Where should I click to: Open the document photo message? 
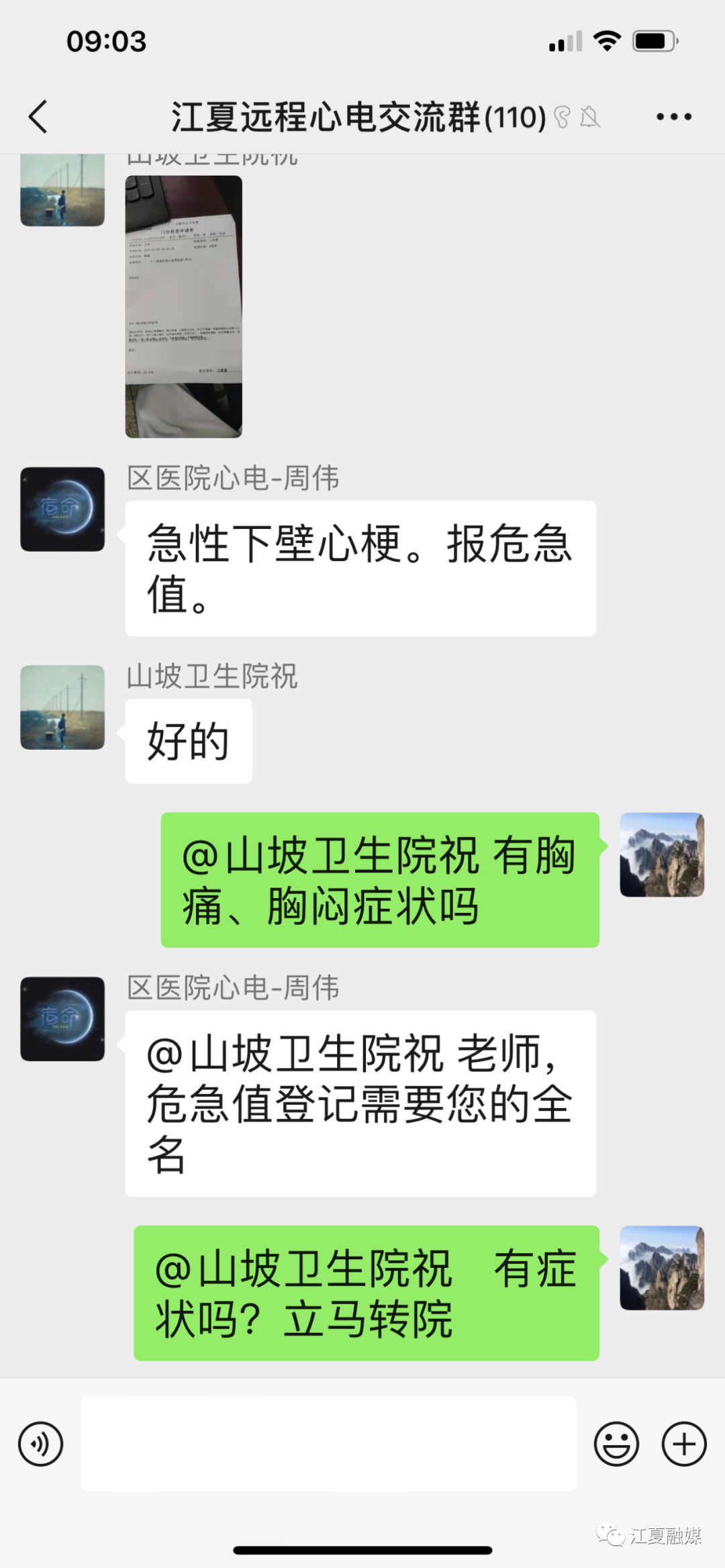tap(183, 306)
